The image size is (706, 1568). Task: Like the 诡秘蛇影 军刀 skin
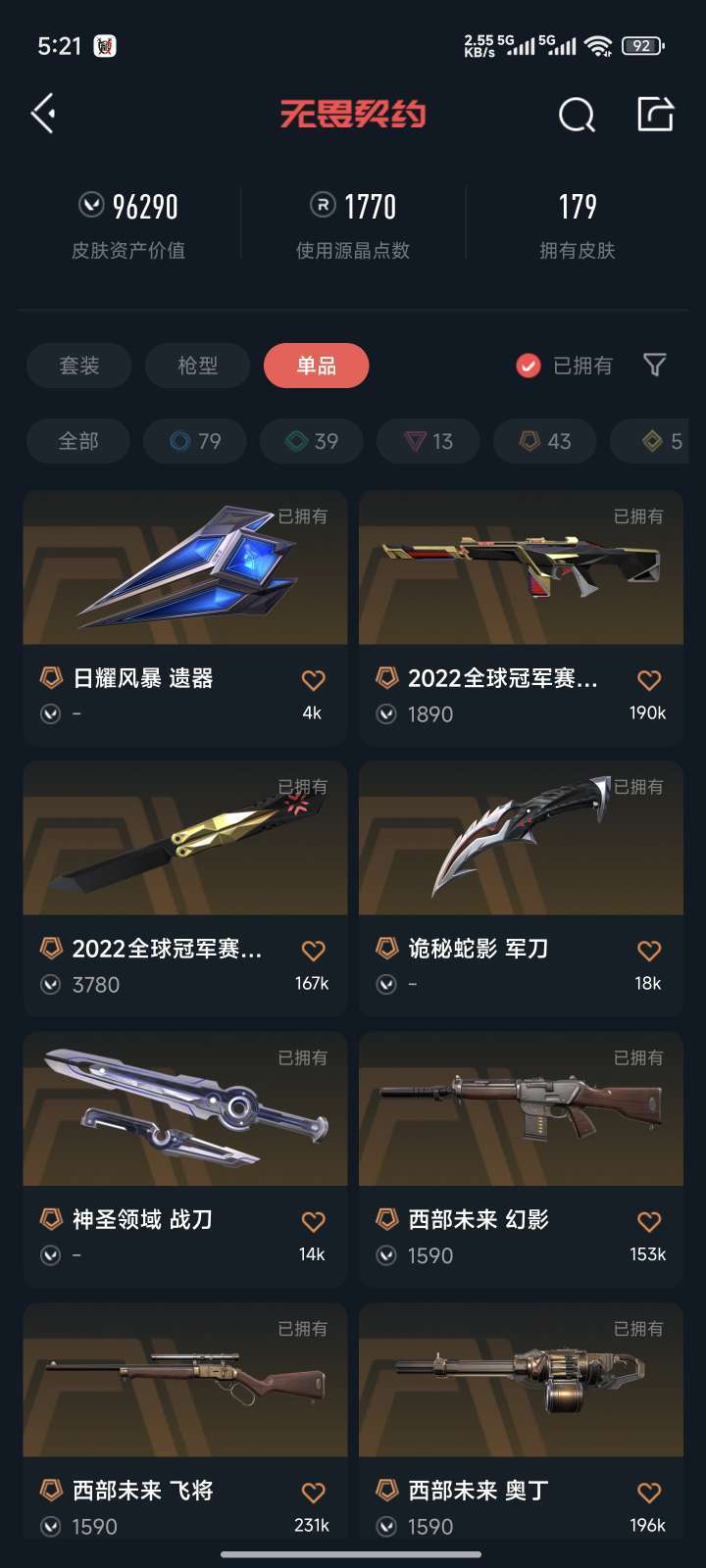[x=649, y=951]
